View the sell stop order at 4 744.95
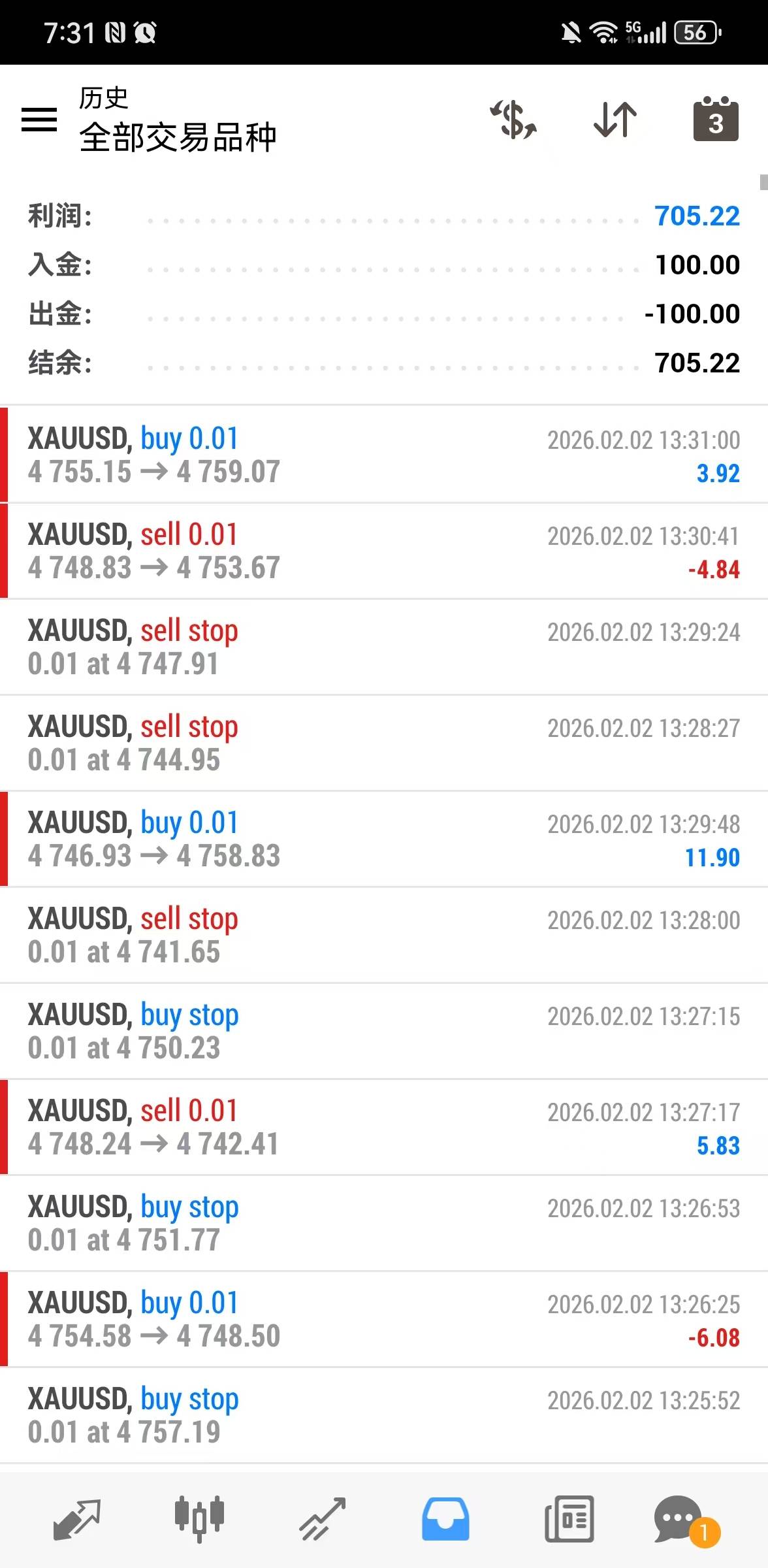 (384, 743)
